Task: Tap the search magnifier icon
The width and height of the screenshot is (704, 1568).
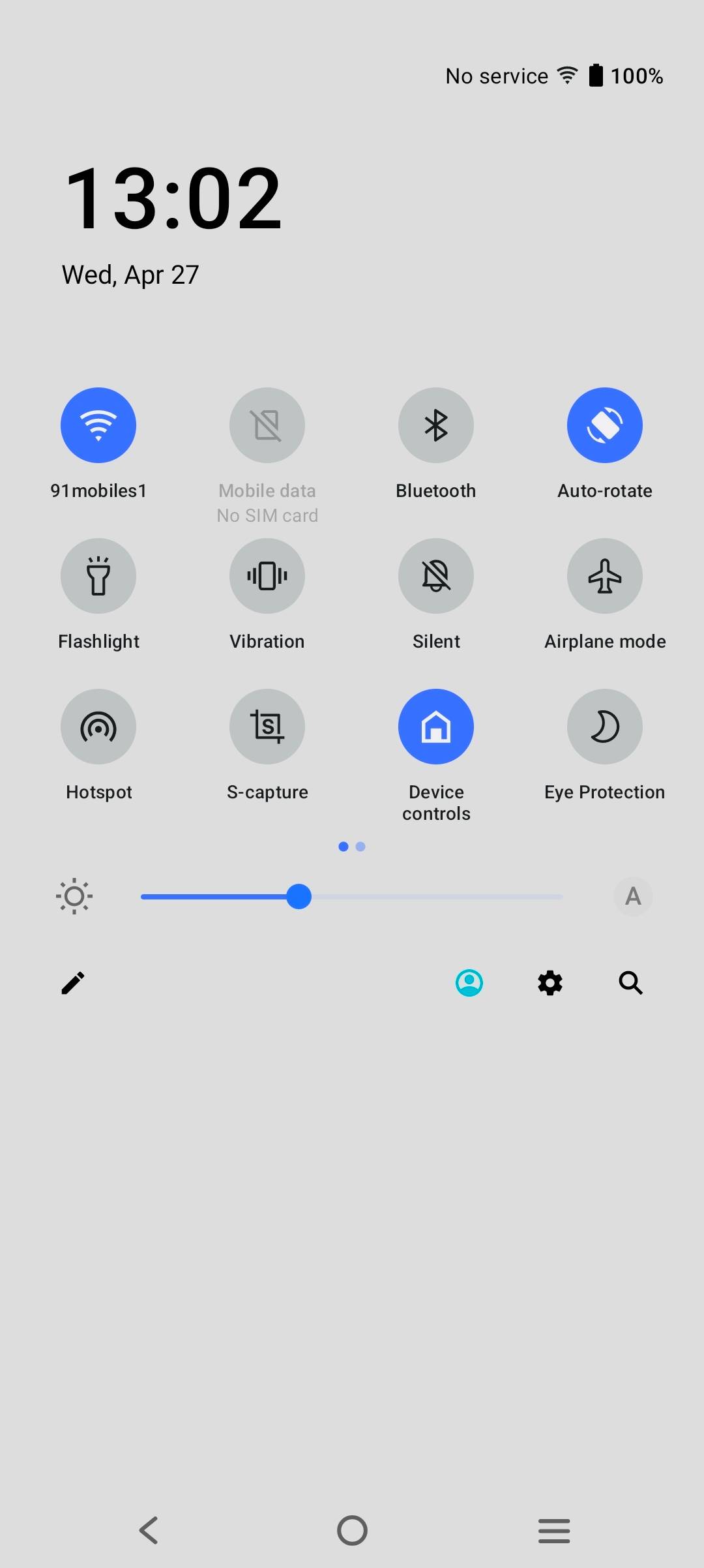Action: 630,983
